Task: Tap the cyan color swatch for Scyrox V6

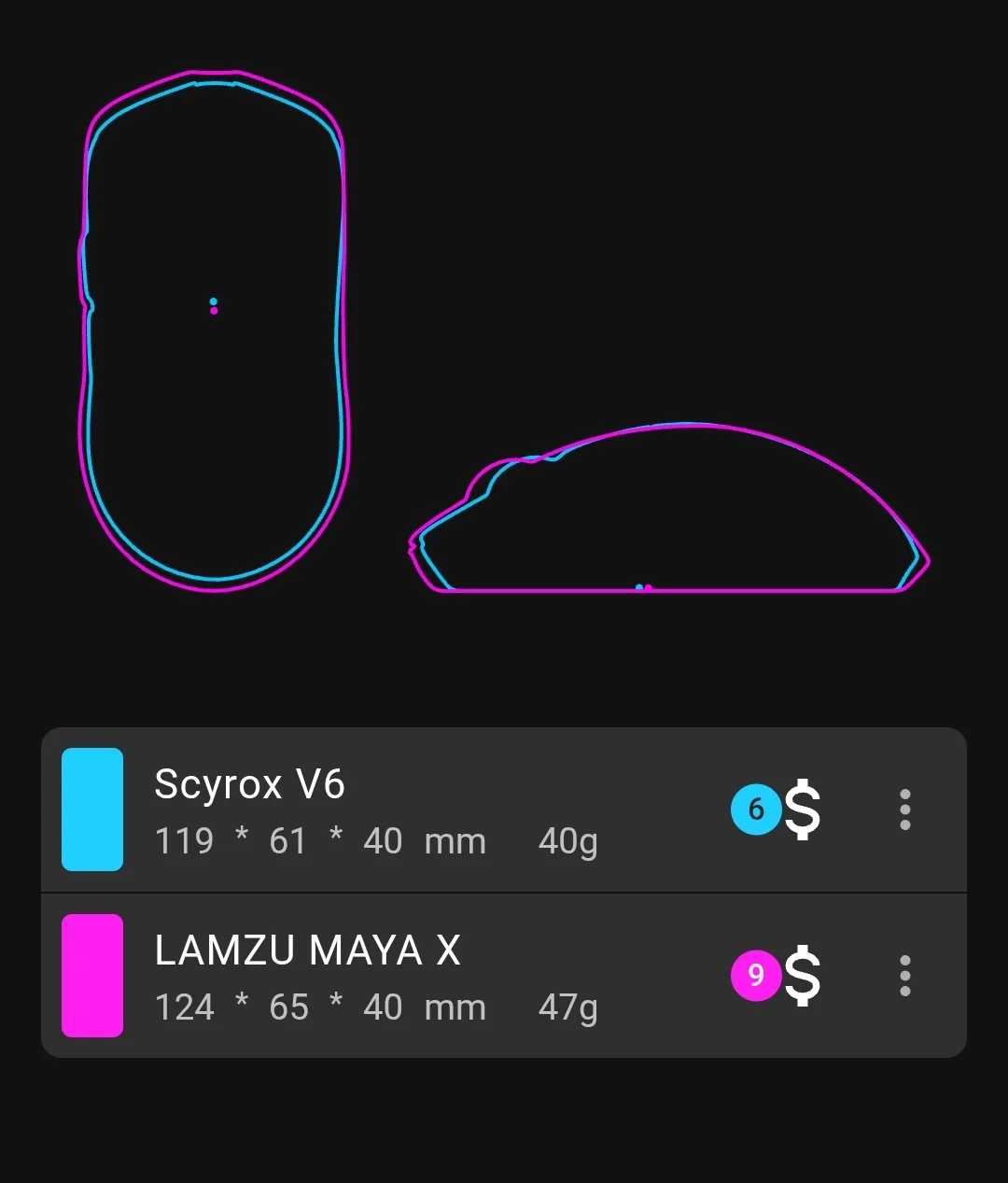Action: tap(92, 810)
